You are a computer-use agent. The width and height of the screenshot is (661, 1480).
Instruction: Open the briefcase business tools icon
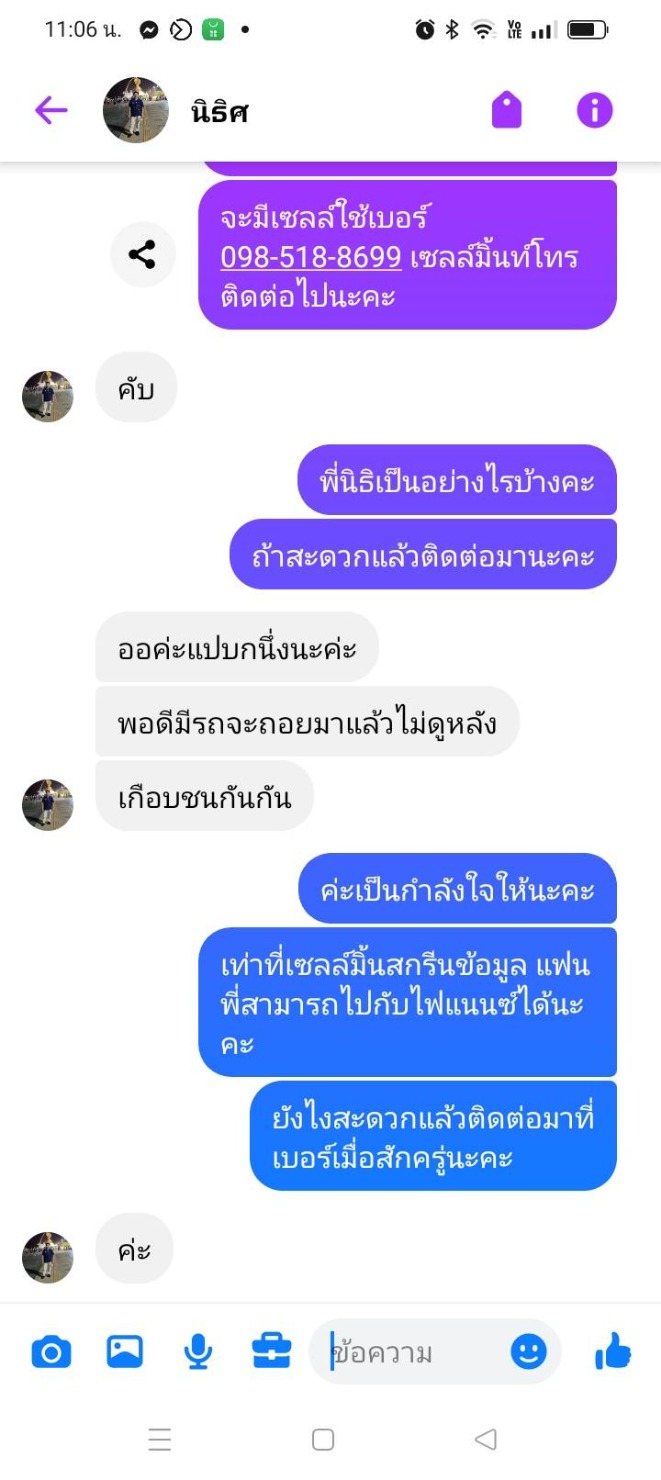pyautogui.click(x=271, y=1353)
